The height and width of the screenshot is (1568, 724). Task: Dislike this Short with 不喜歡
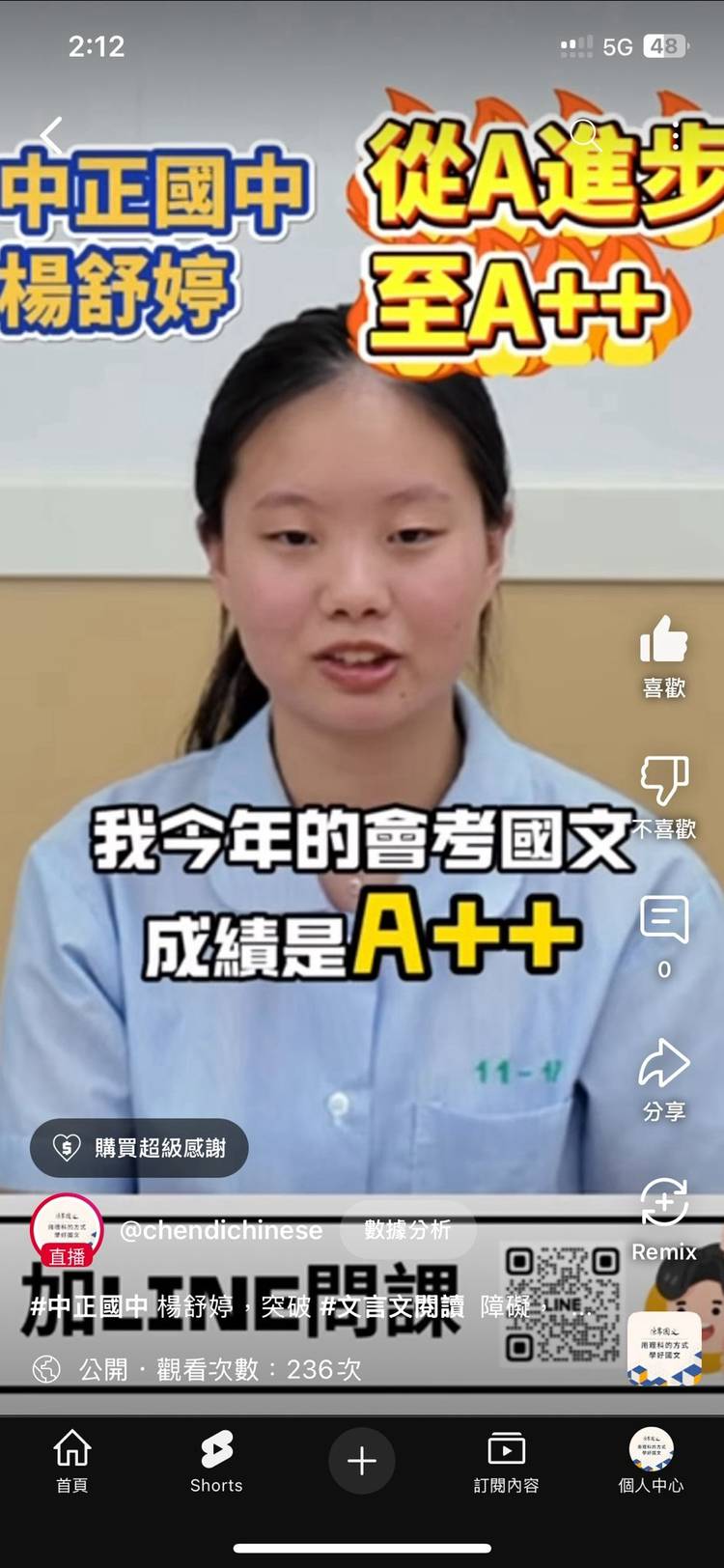(664, 780)
